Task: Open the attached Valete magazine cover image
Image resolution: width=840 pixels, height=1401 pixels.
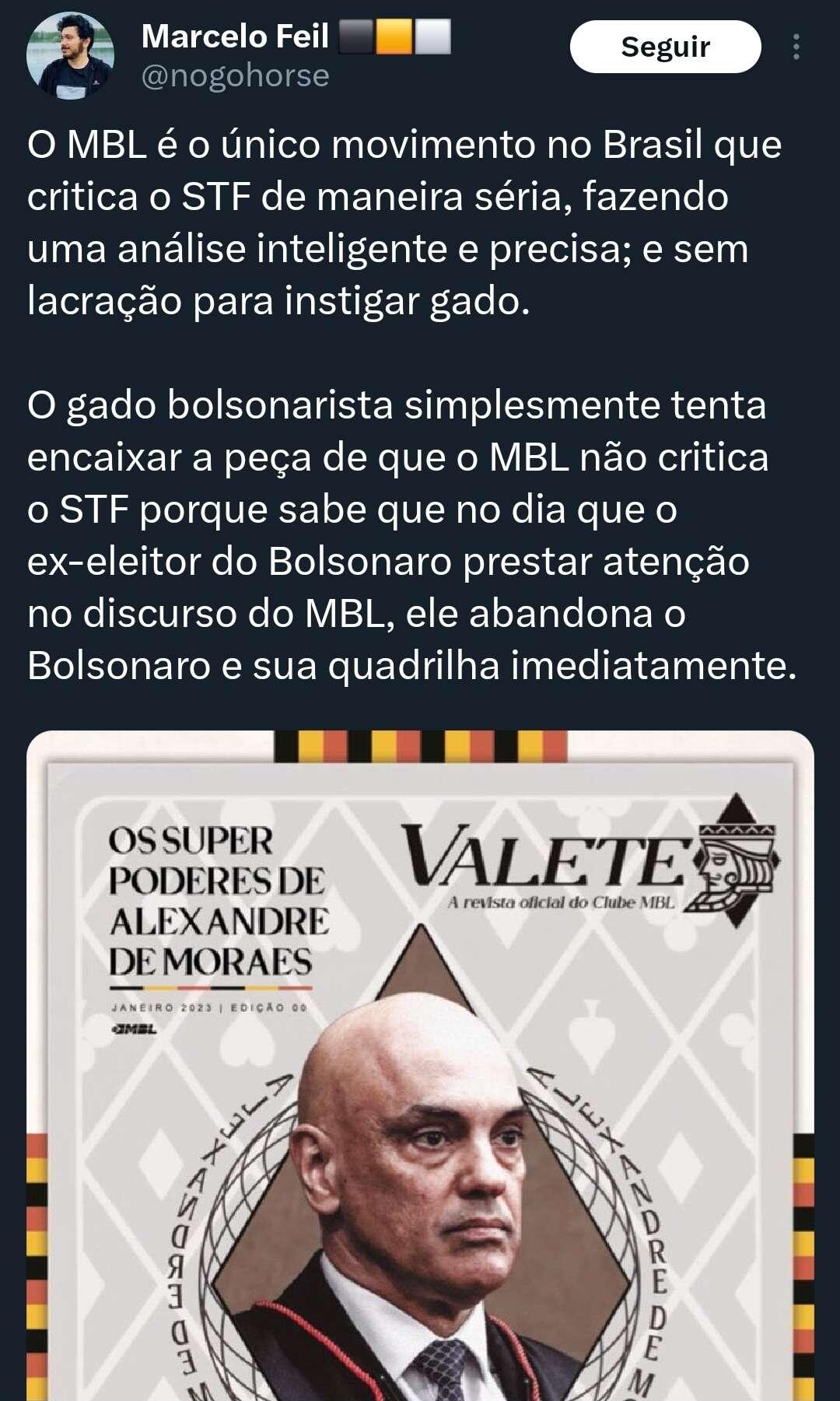Action: coord(420,1066)
